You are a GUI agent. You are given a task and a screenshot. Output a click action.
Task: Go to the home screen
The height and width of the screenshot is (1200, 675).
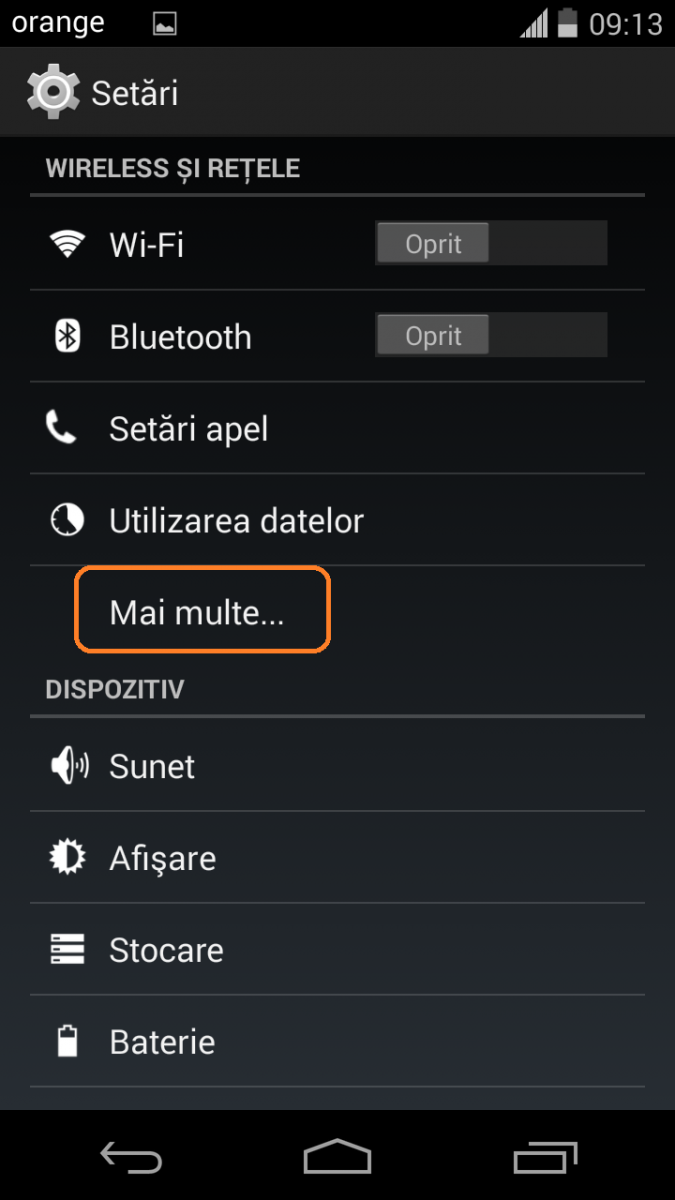click(337, 1158)
